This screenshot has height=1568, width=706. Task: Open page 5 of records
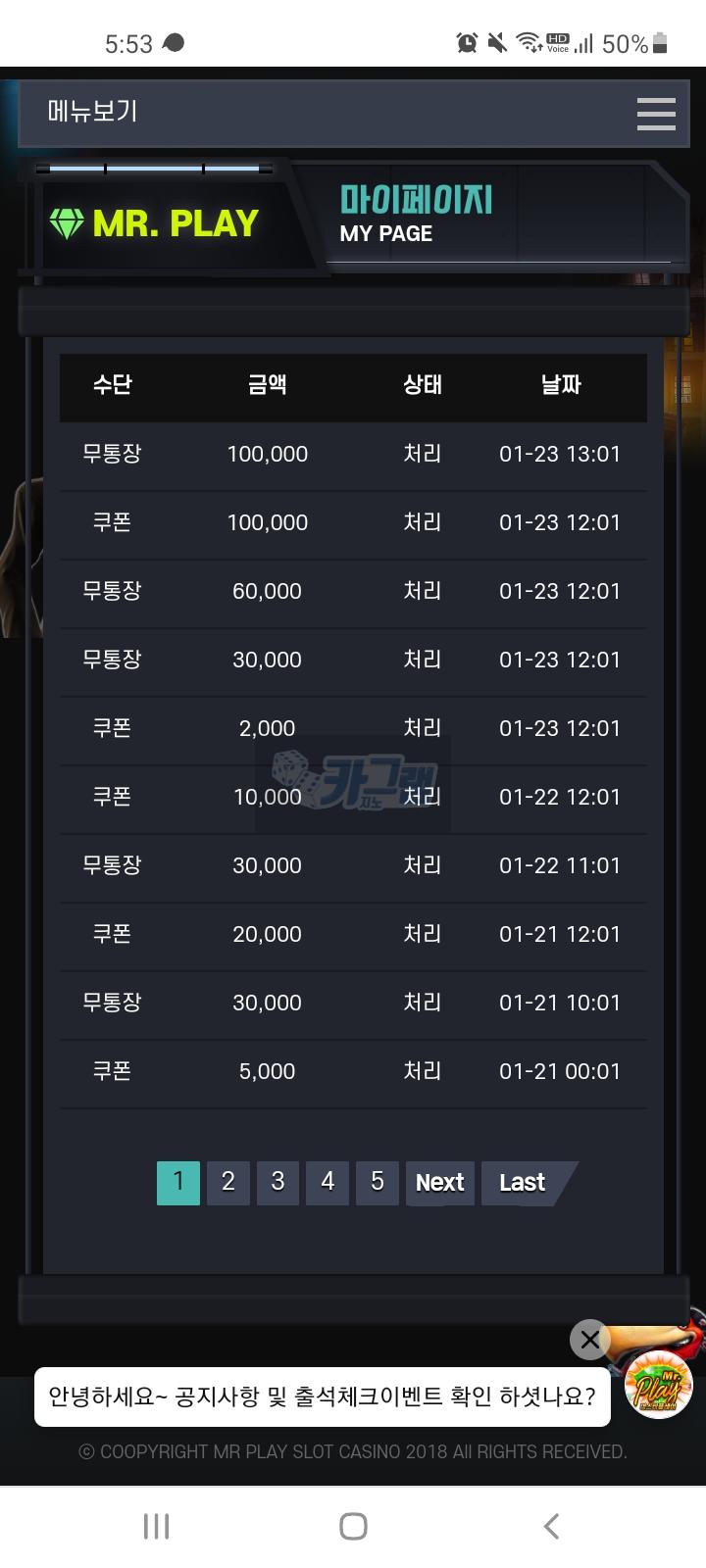click(378, 1182)
